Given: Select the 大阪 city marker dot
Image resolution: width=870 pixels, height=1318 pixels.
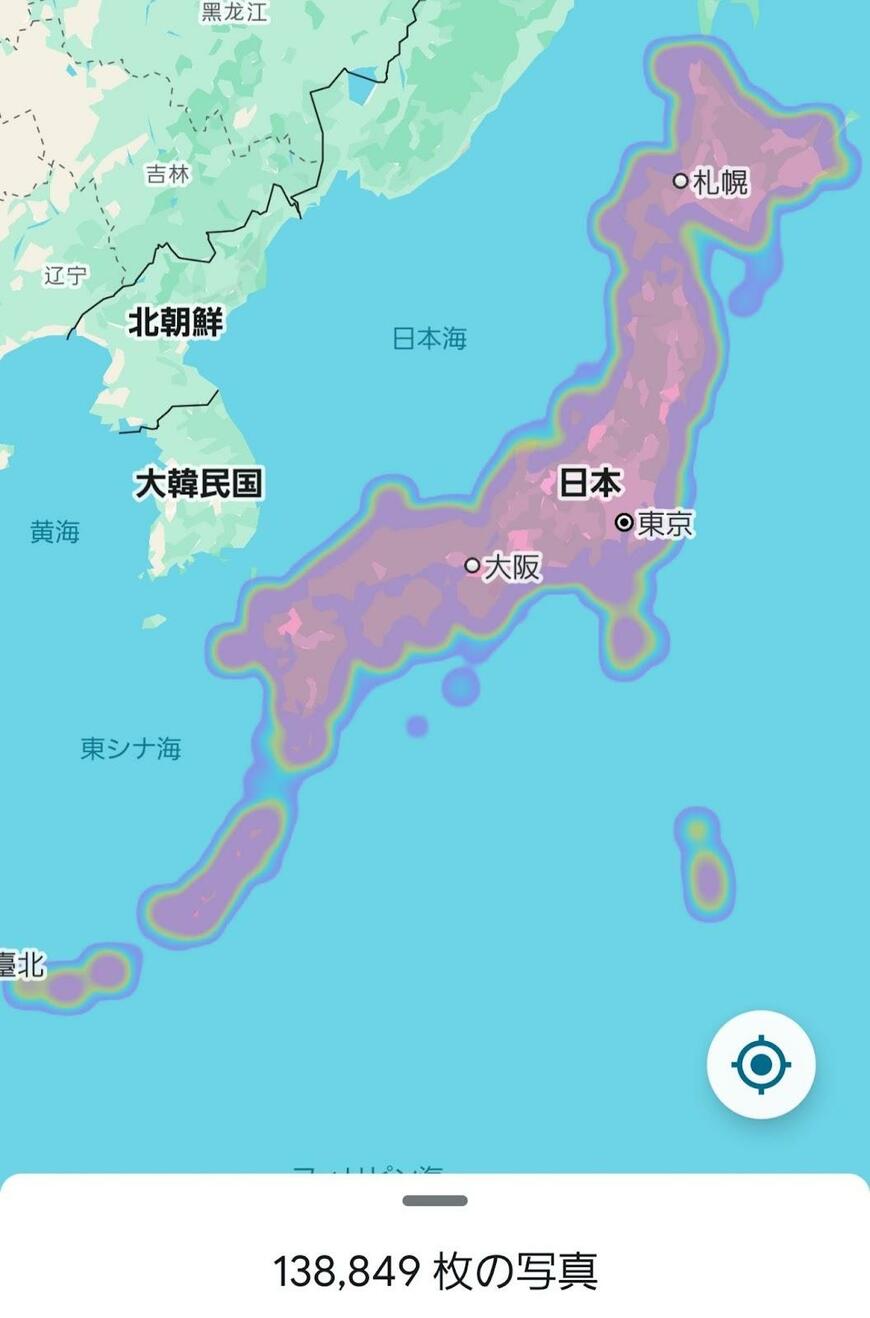Looking at the screenshot, I should click(472, 565).
